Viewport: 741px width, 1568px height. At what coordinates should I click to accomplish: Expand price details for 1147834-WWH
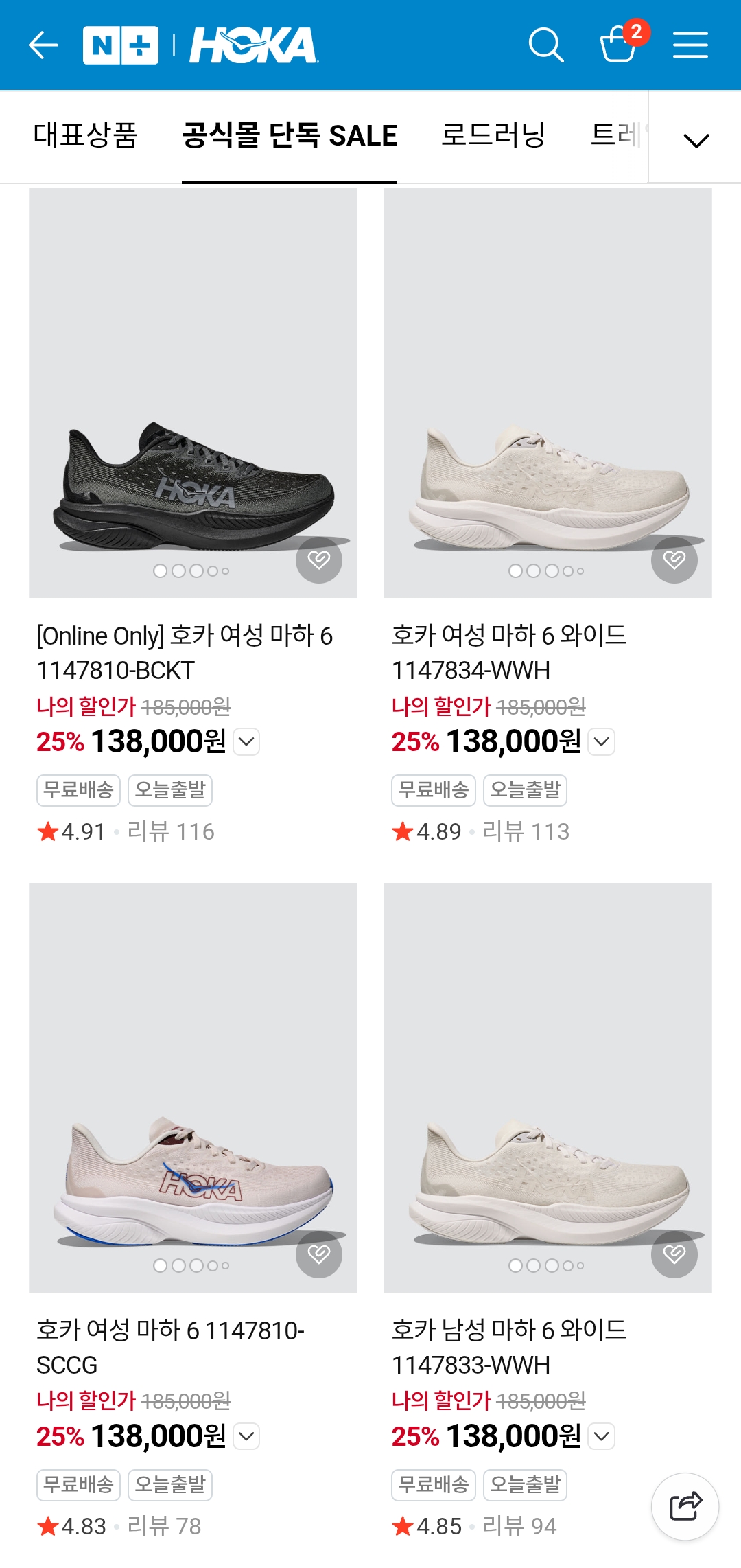pyautogui.click(x=602, y=741)
